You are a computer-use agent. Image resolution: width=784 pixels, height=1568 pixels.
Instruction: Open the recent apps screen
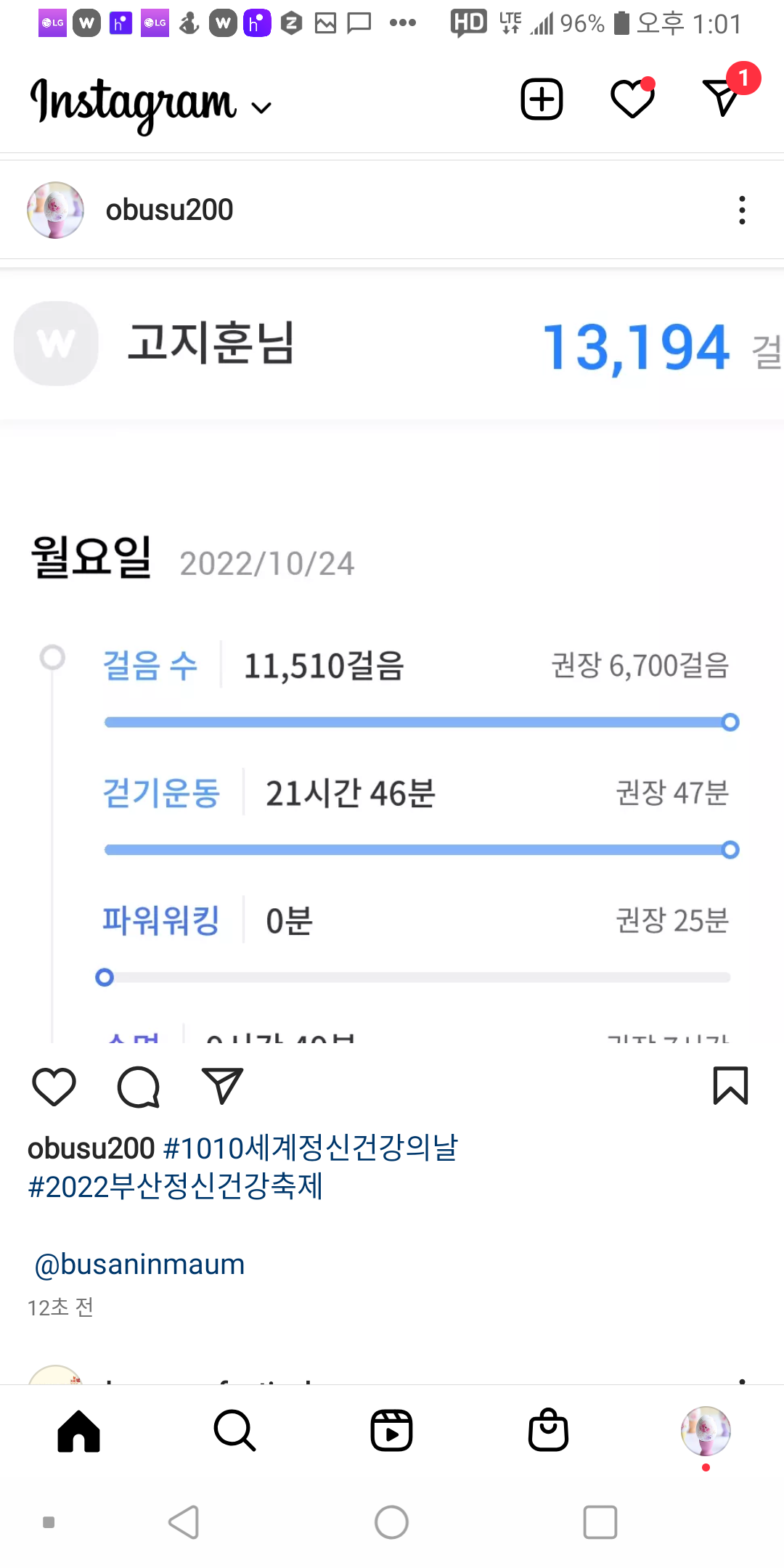(x=600, y=1522)
